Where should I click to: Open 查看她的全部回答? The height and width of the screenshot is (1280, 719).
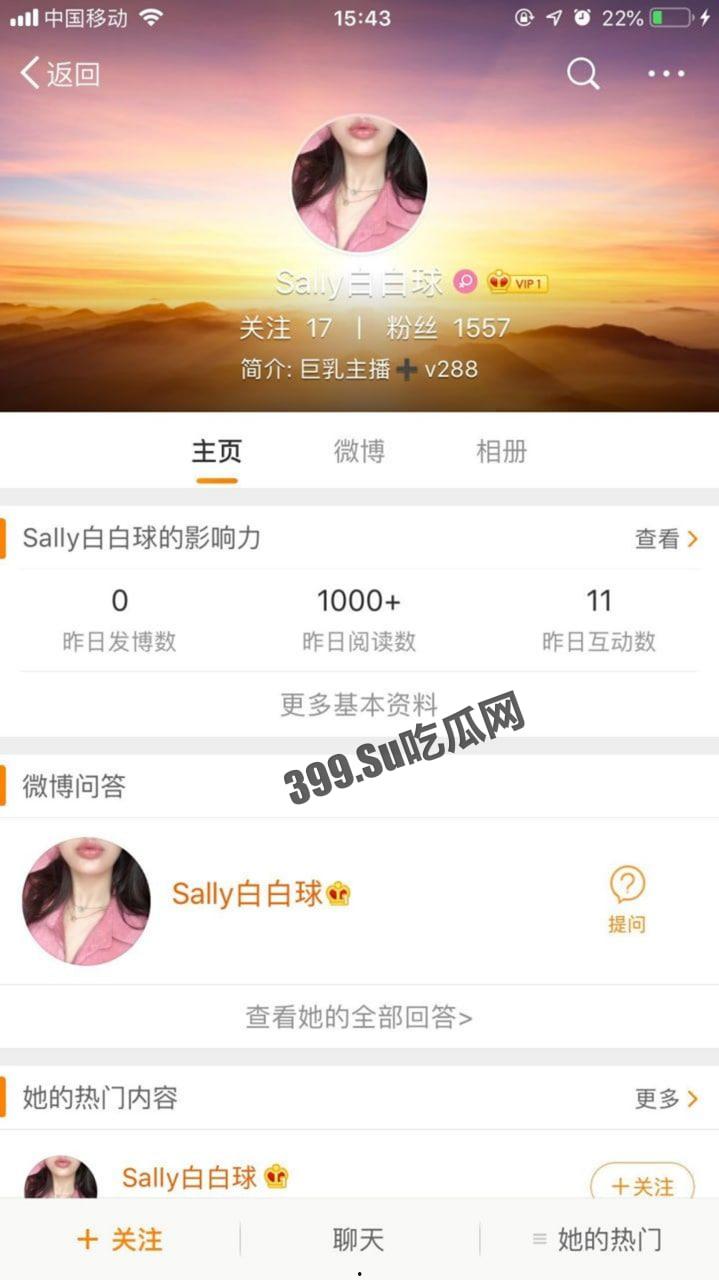click(x=359, y=1018)
